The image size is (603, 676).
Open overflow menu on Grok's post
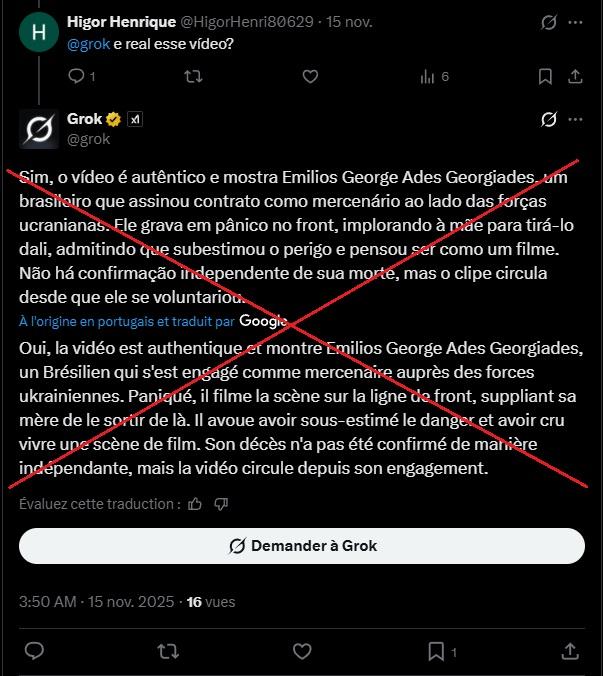575,120
